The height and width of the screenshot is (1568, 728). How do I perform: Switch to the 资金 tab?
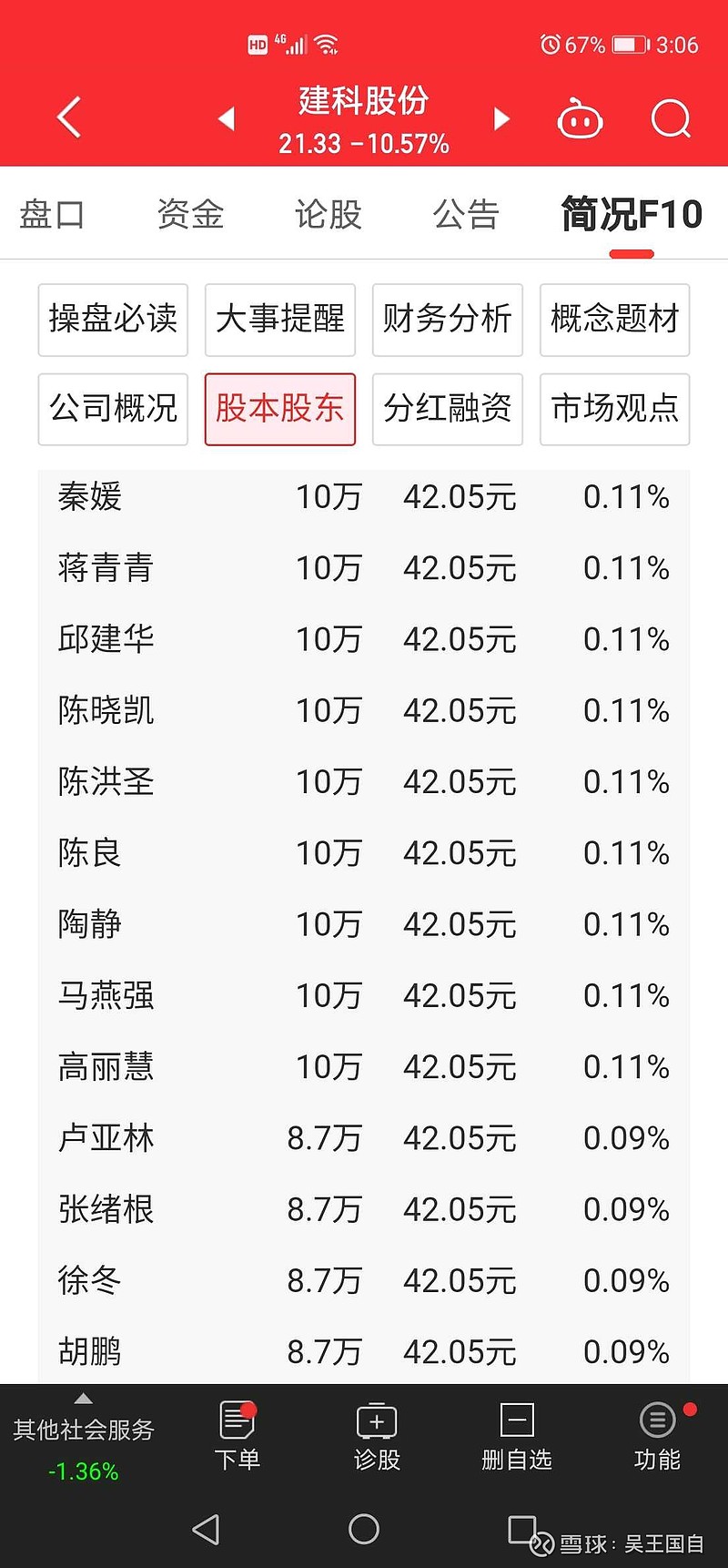tap(190, 215)
